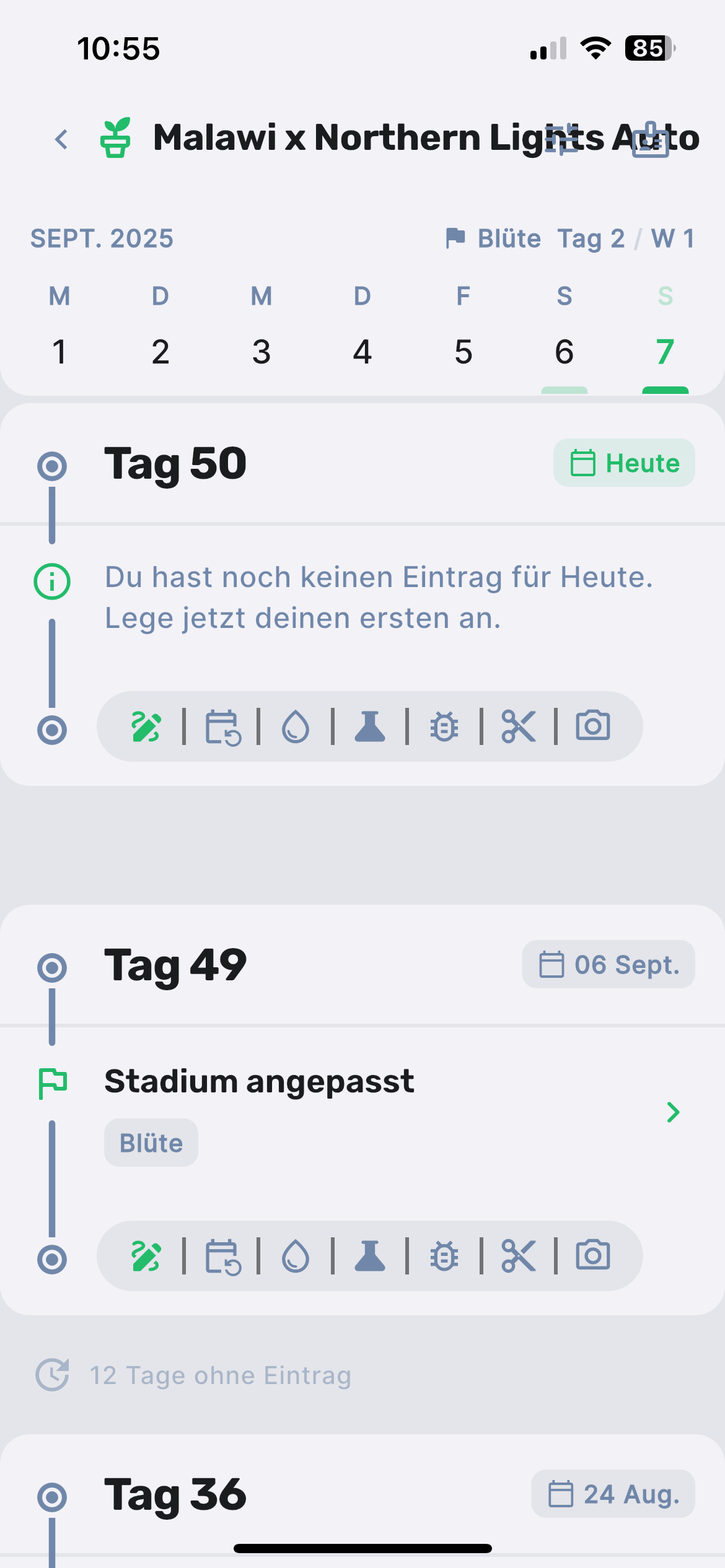Screen dimensions: 725x1568
Task: Log a pest entry for Tag 49
Action: click(x=444, y=1257)
